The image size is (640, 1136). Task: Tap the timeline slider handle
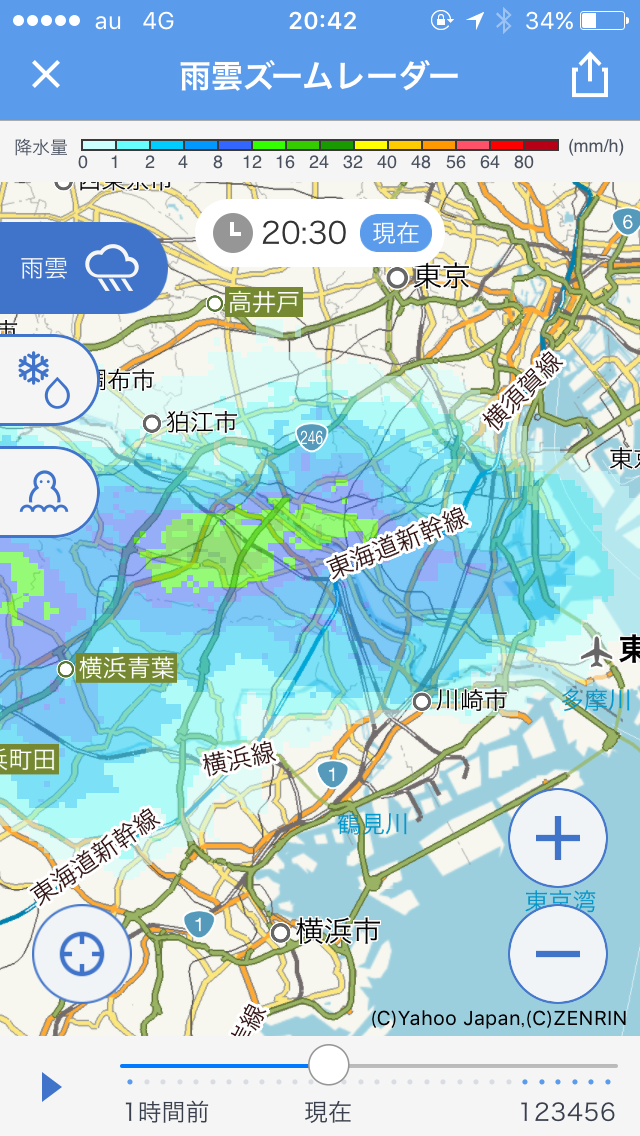pyautogui.click(x=328, y=1065)
